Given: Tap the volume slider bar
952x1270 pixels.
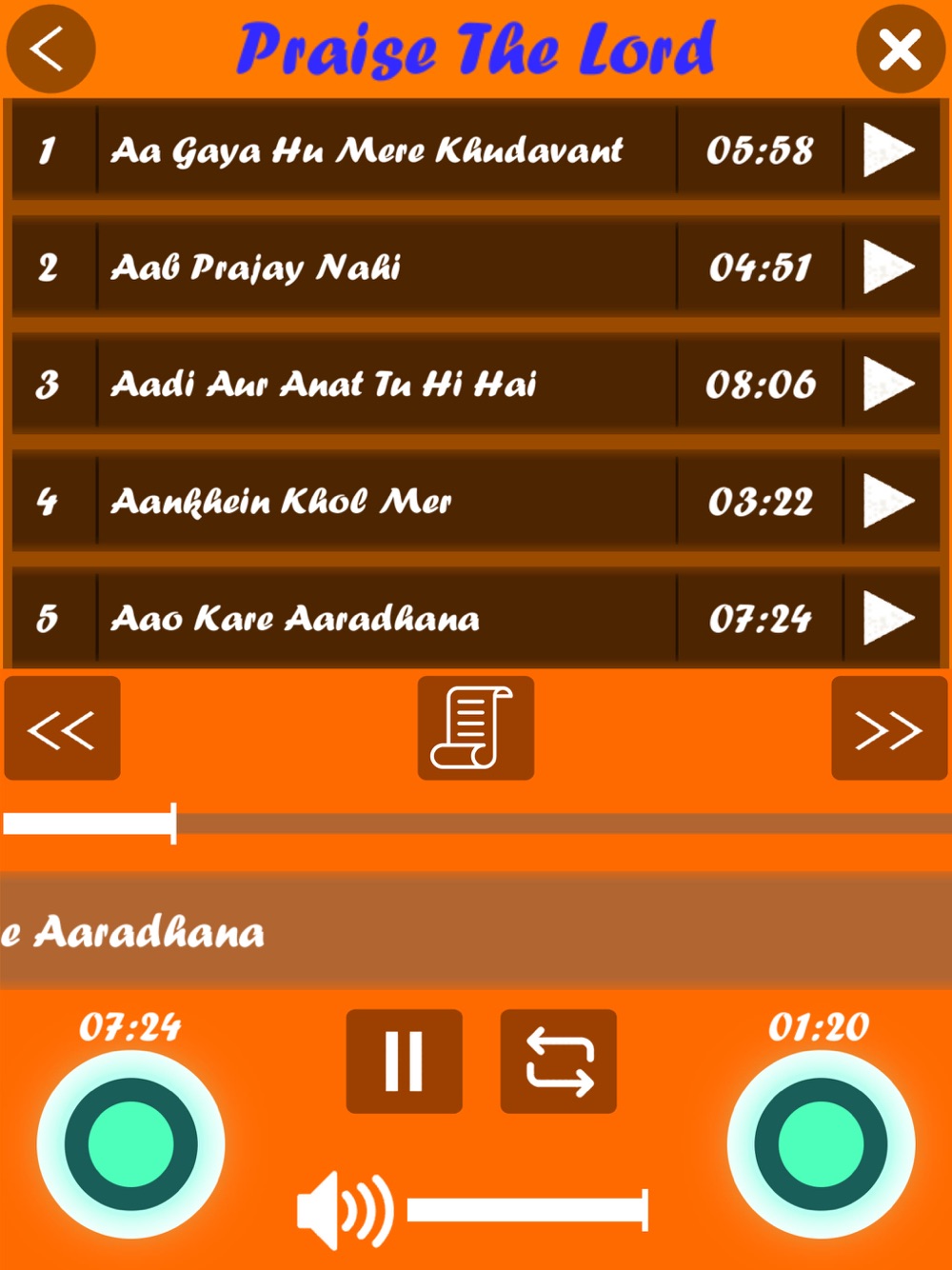Looking at the screenshot, I should point(528,1210).
